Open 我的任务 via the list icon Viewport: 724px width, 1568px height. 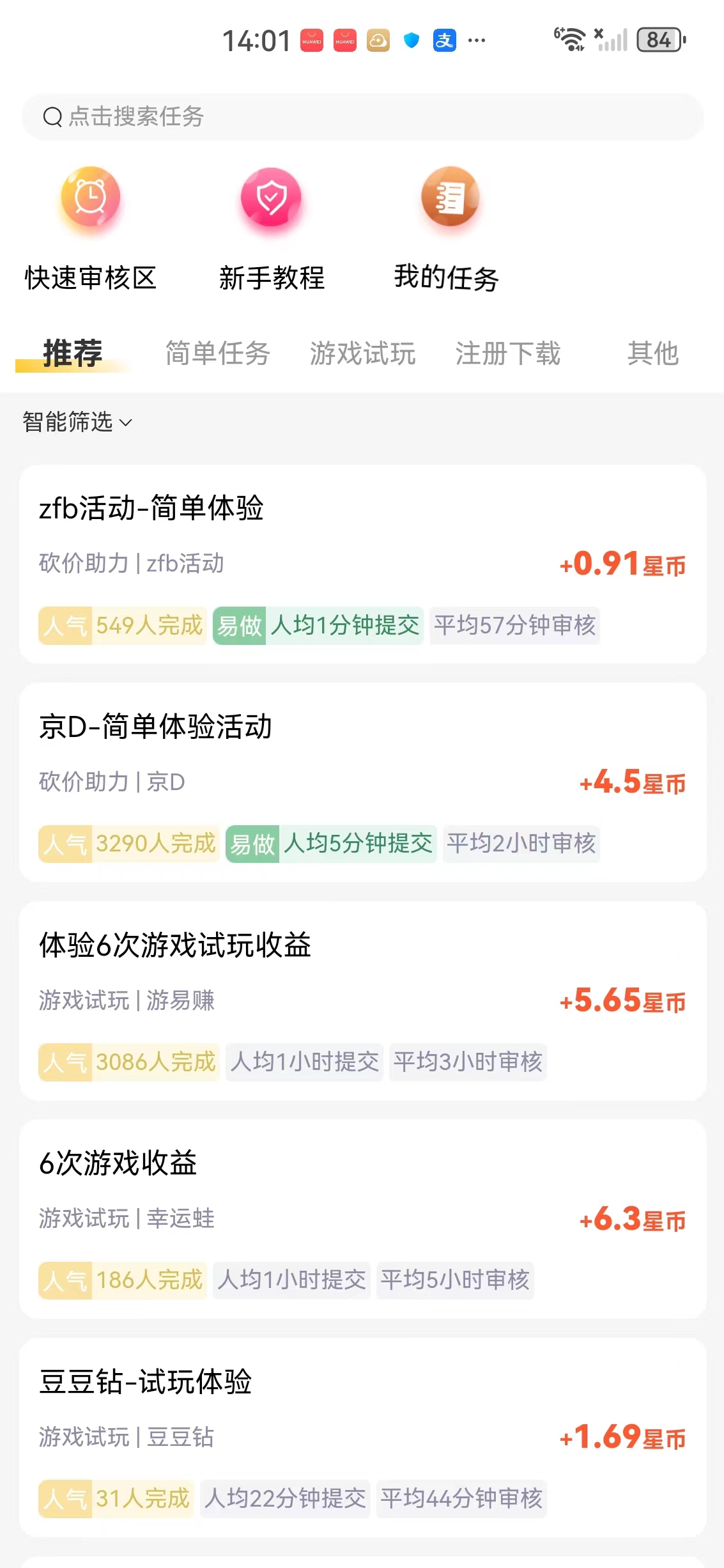point(449,199)
